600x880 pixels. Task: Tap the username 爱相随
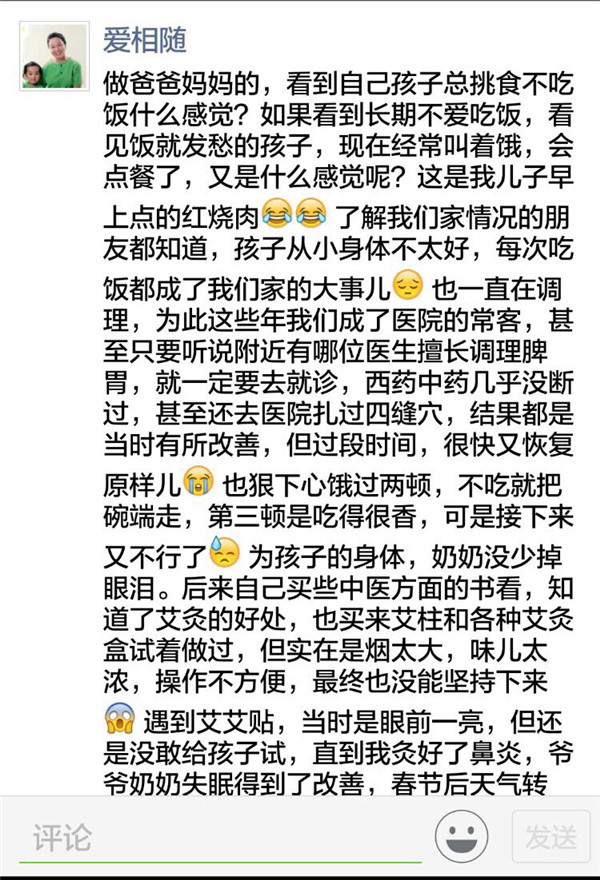click(x=145, y=40)
